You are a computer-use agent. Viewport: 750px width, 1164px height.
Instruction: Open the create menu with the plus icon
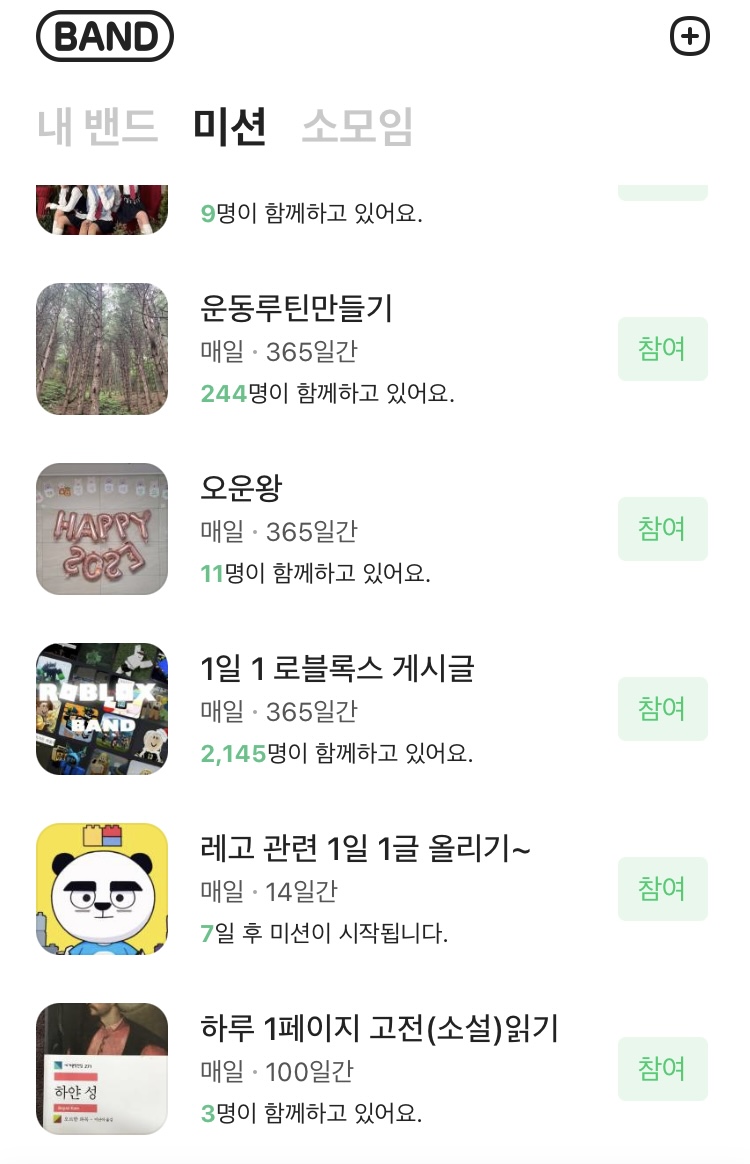pos(688,36)
